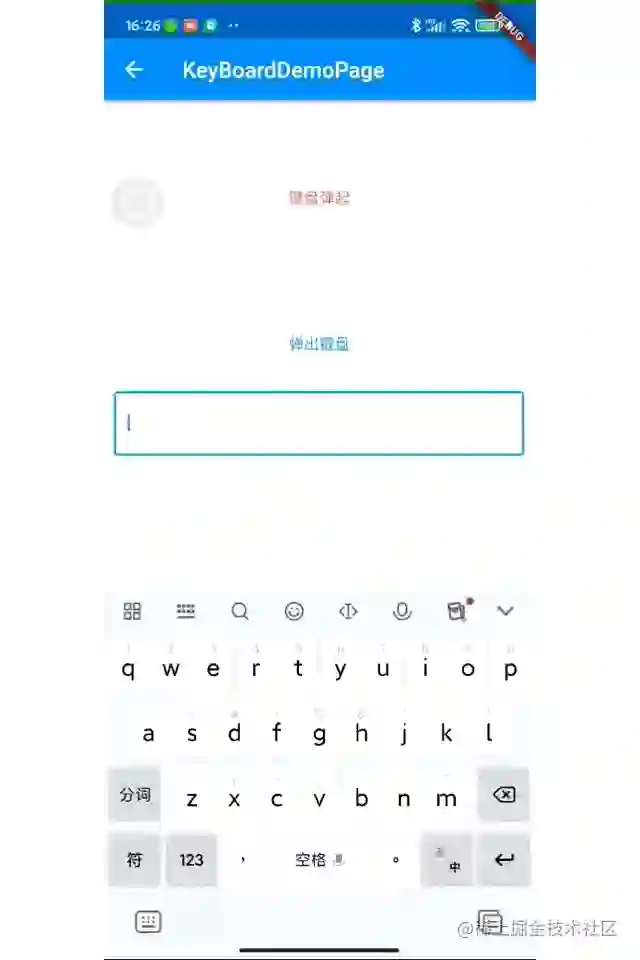Switch keyboard layout with keyboard icon
The width and height of the screenshot is (640, 960).
click(148, 922)
